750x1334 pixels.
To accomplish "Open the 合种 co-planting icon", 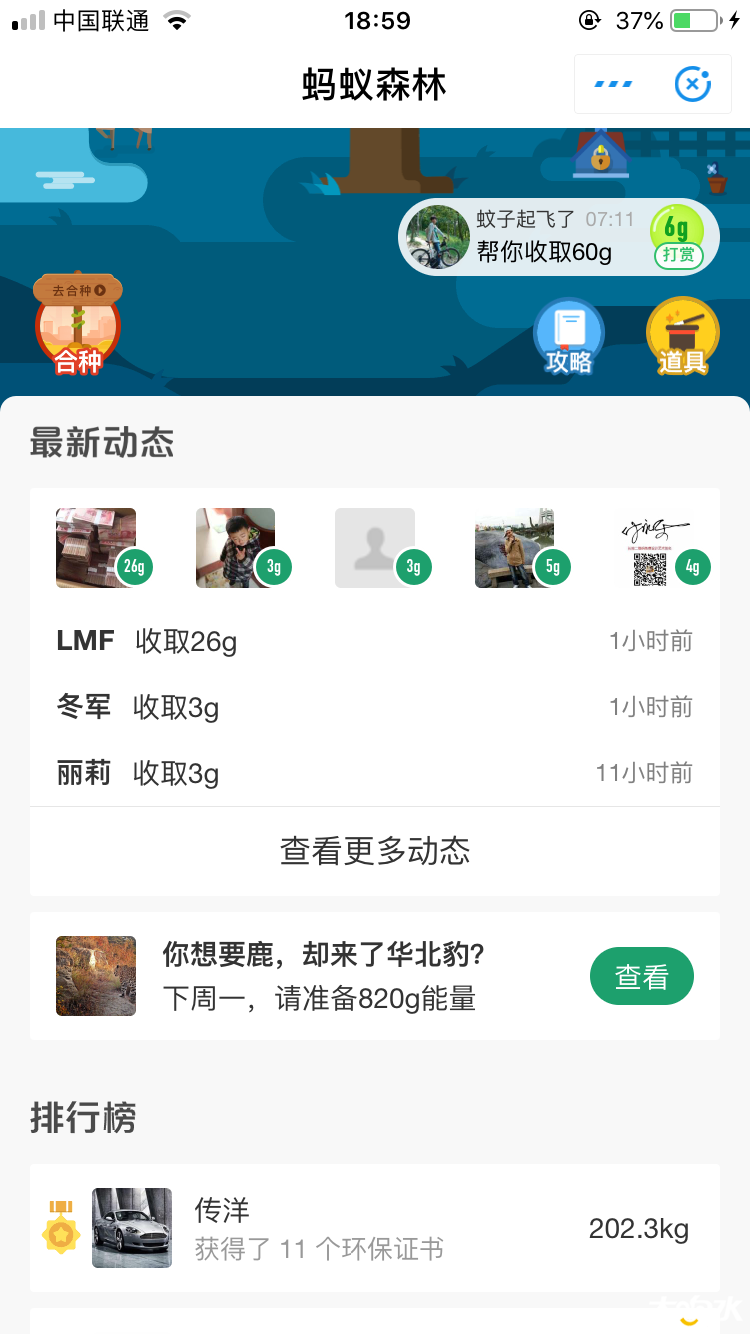I will click(78, 328).
